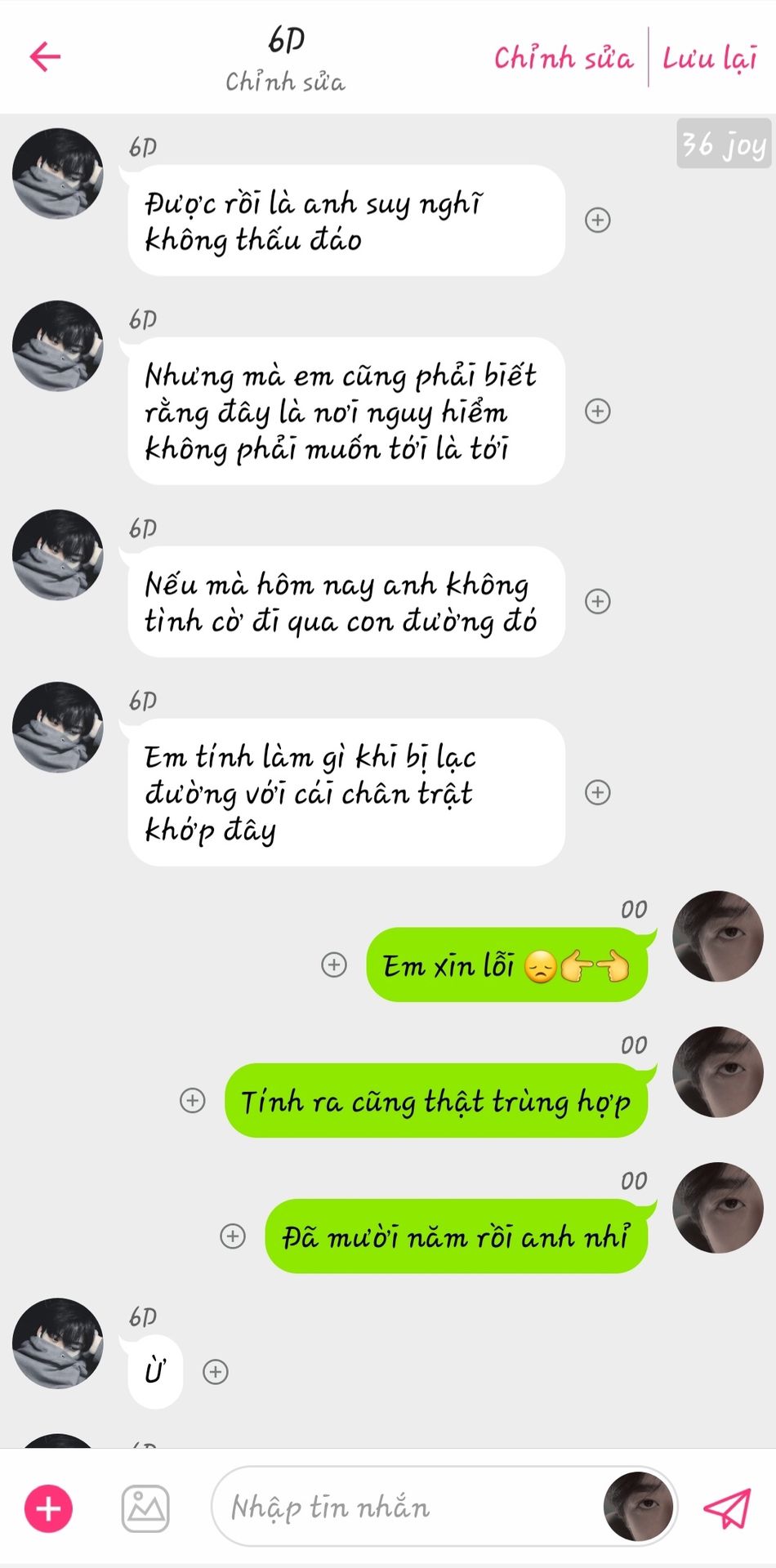Tap plus beside "Nhưng mà em cũng phải biết"

click(x=598, y=411)
